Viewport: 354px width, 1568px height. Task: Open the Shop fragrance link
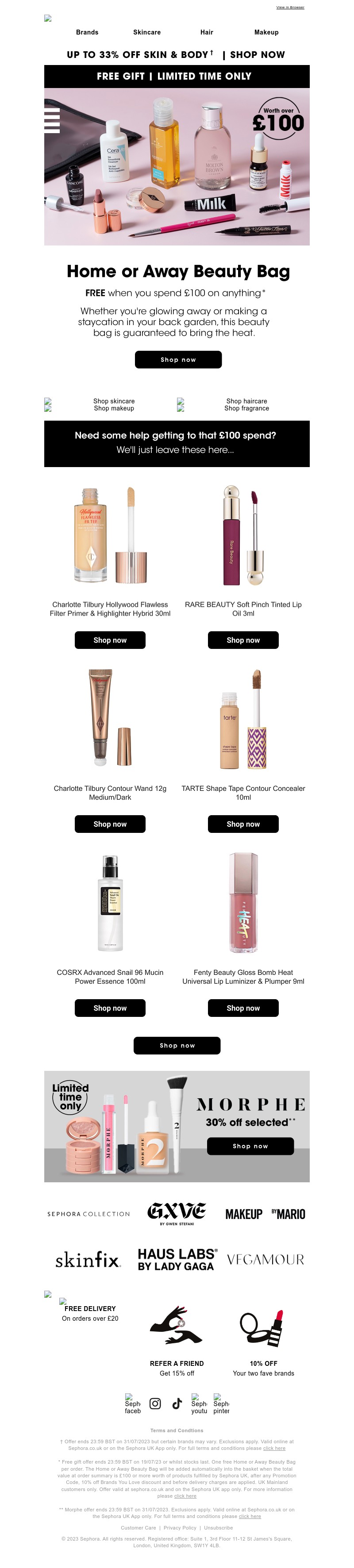tap(246, 408)
